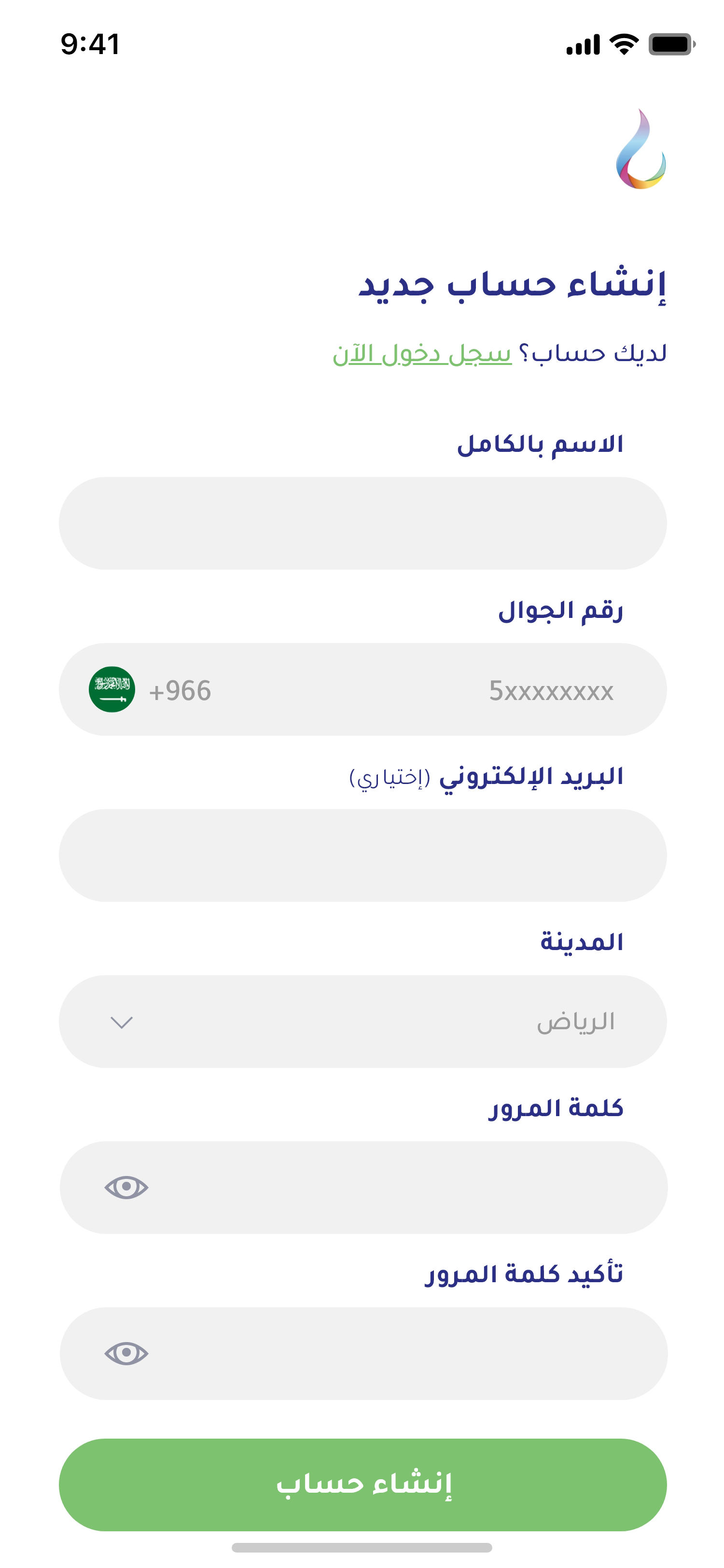Enter mobile number in the 5xxxxxxxx field
The height and width of the screenshot is (1568, 724).
pos(462,690)
